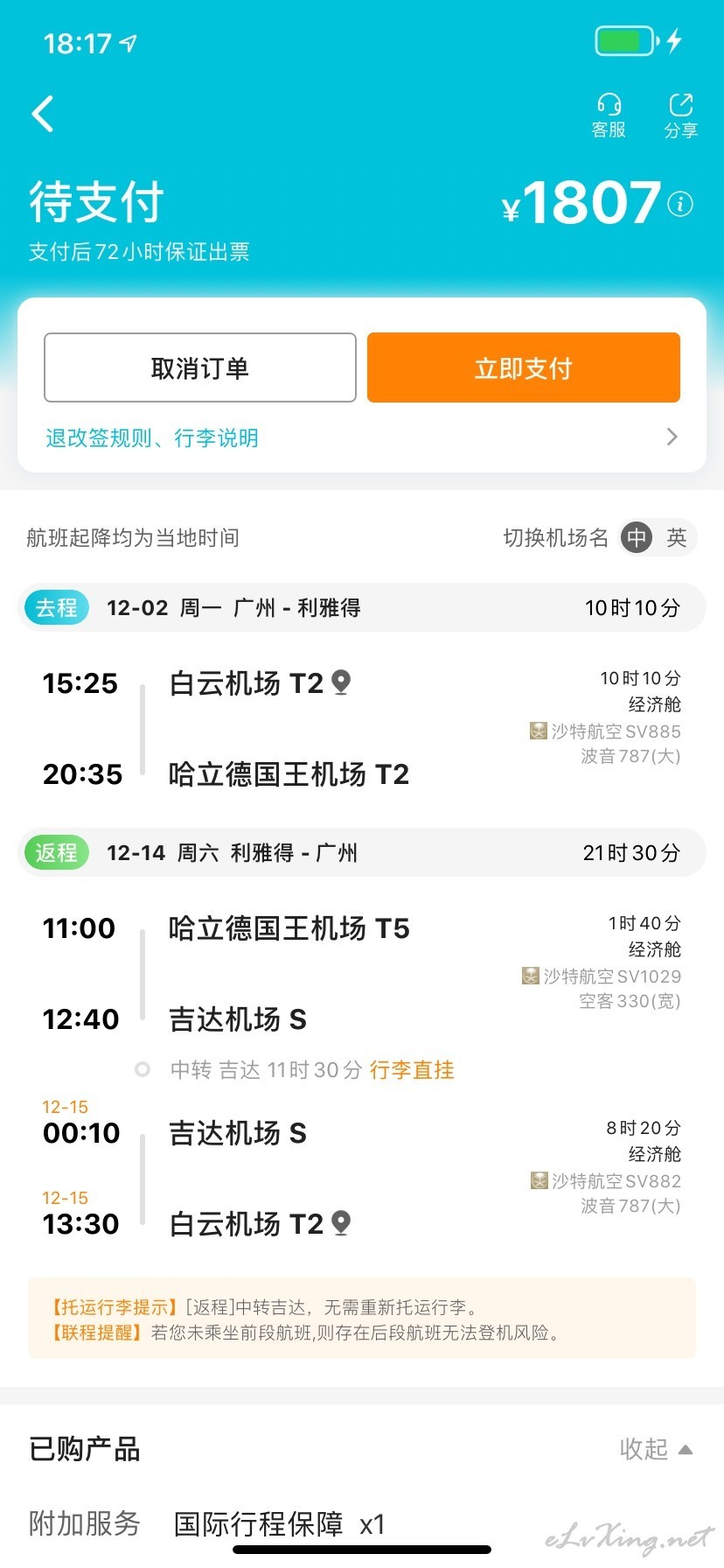The width and height of the screenshot is (724, 1568).
Task: Collapse 已购产品 section with 收起
Action: pos(656,1449)
